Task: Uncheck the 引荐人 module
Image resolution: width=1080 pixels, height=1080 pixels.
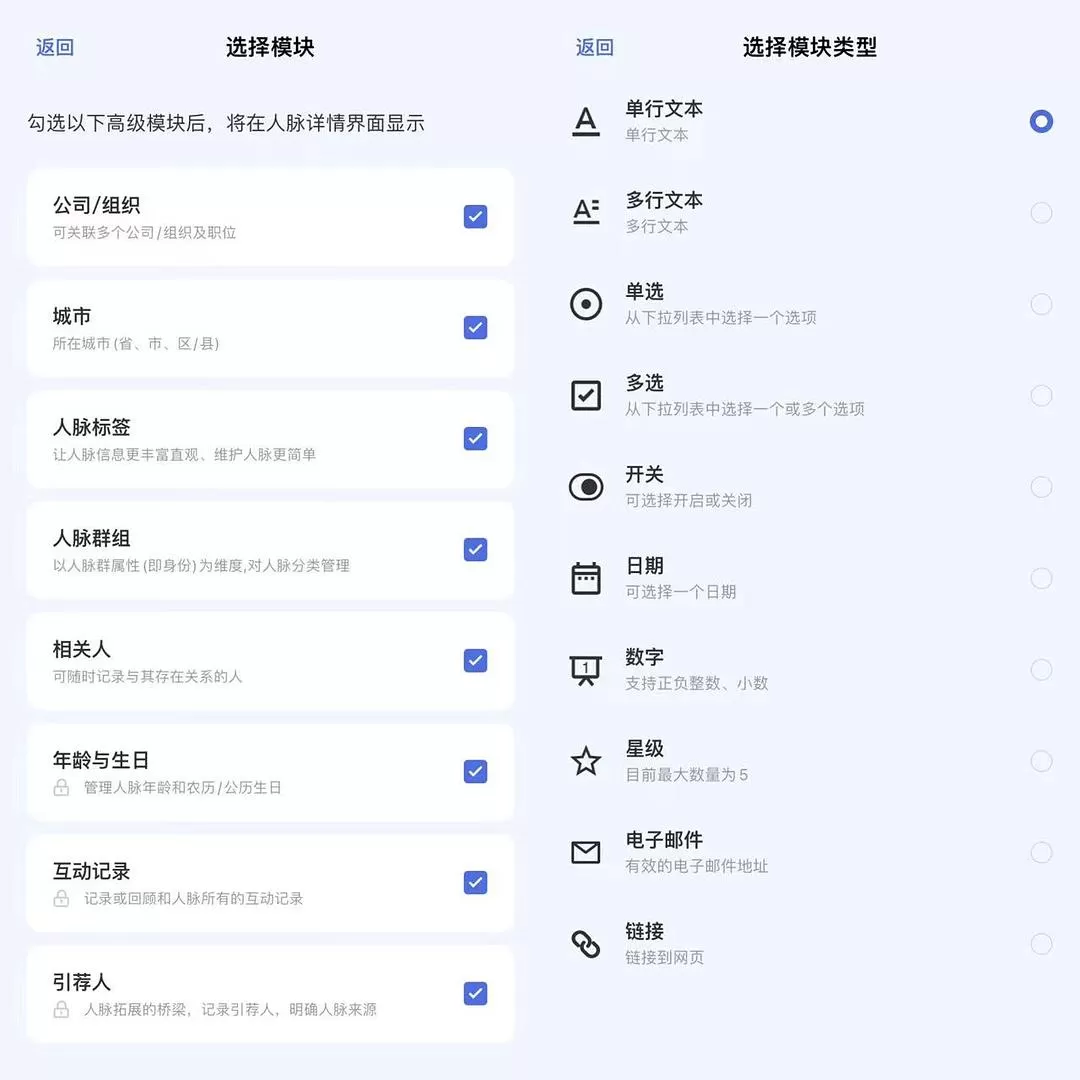Action: [x=475, y=994]
